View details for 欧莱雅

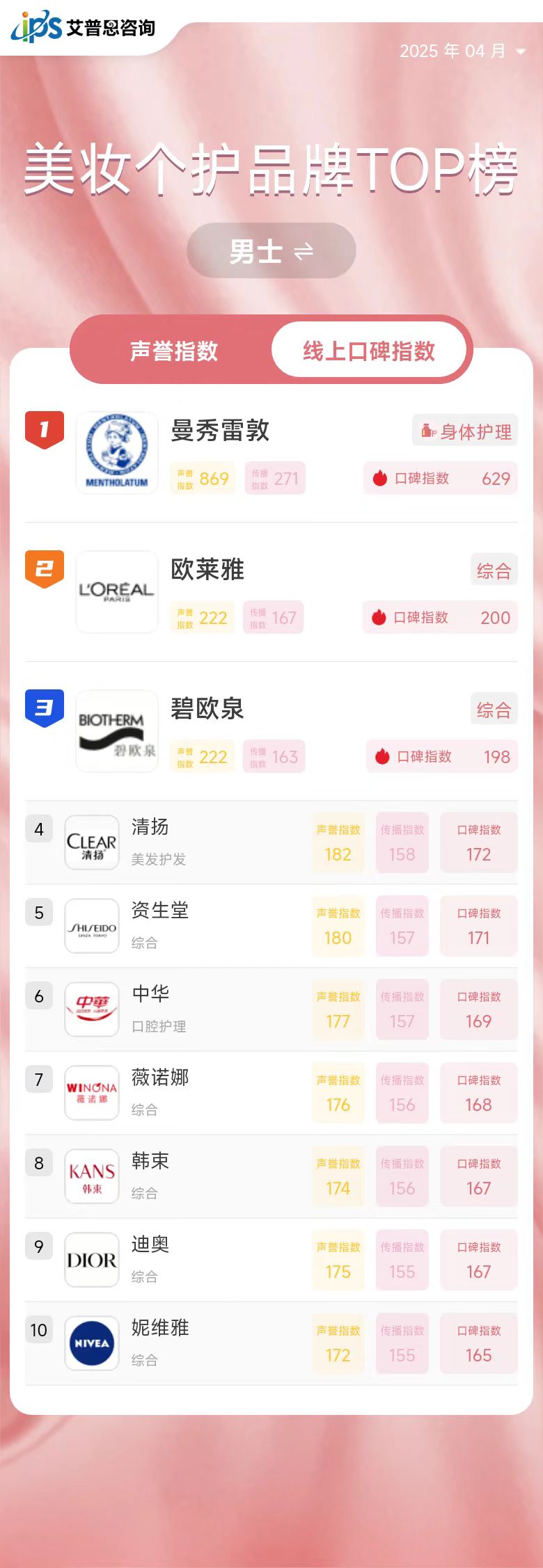click(x=207, y=570)
